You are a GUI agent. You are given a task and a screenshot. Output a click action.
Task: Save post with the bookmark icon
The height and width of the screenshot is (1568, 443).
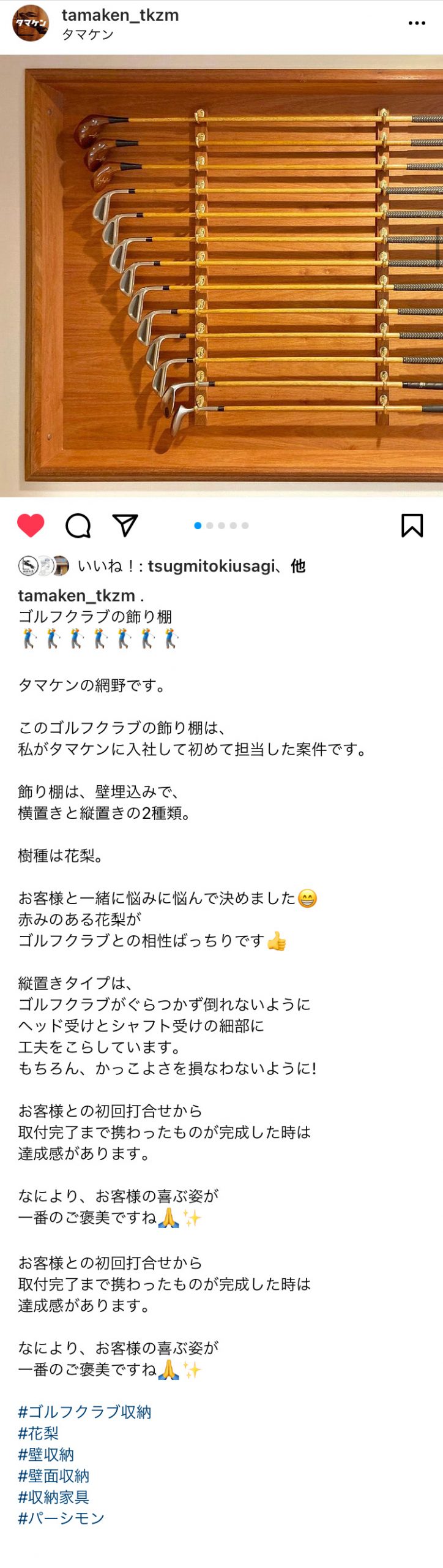412,525
